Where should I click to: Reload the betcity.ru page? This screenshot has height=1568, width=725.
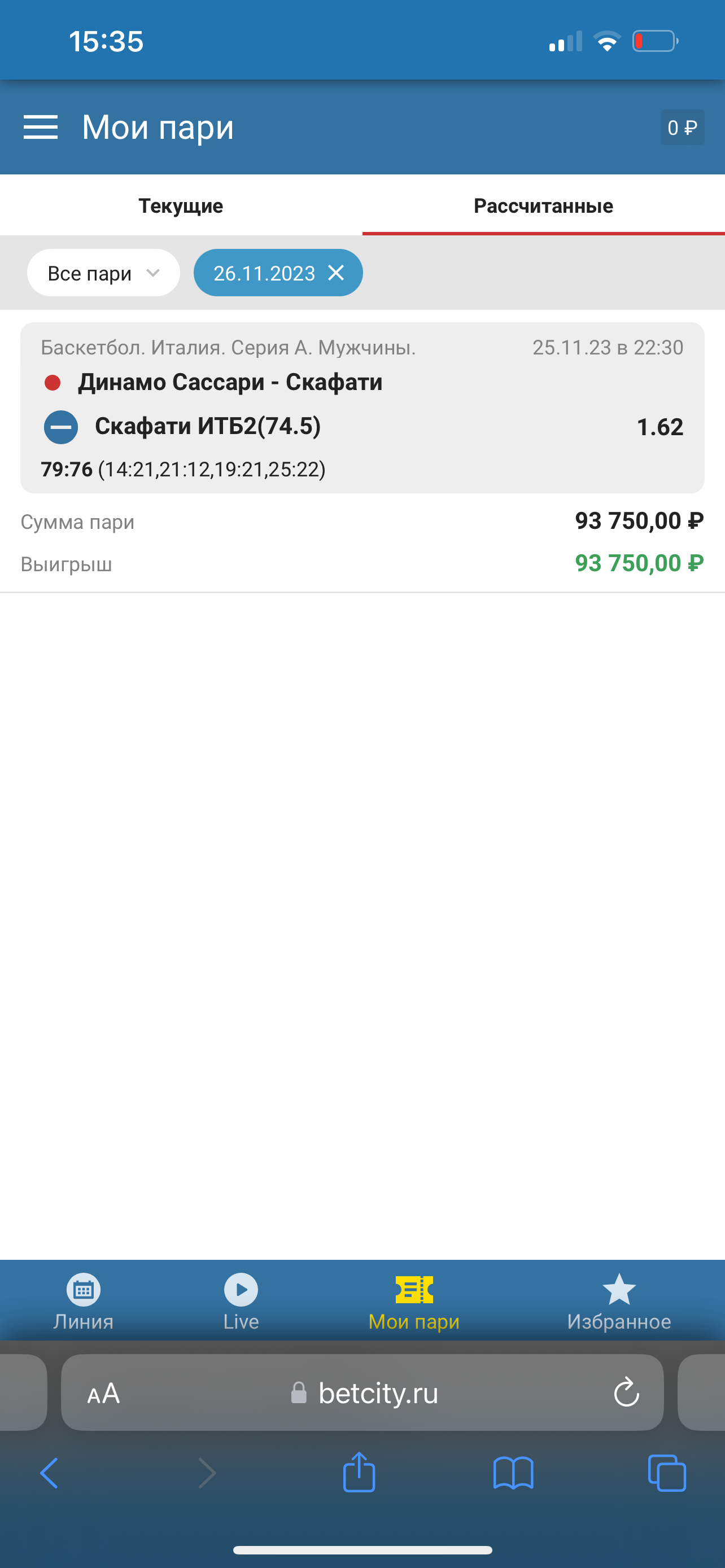[626, 1392]
